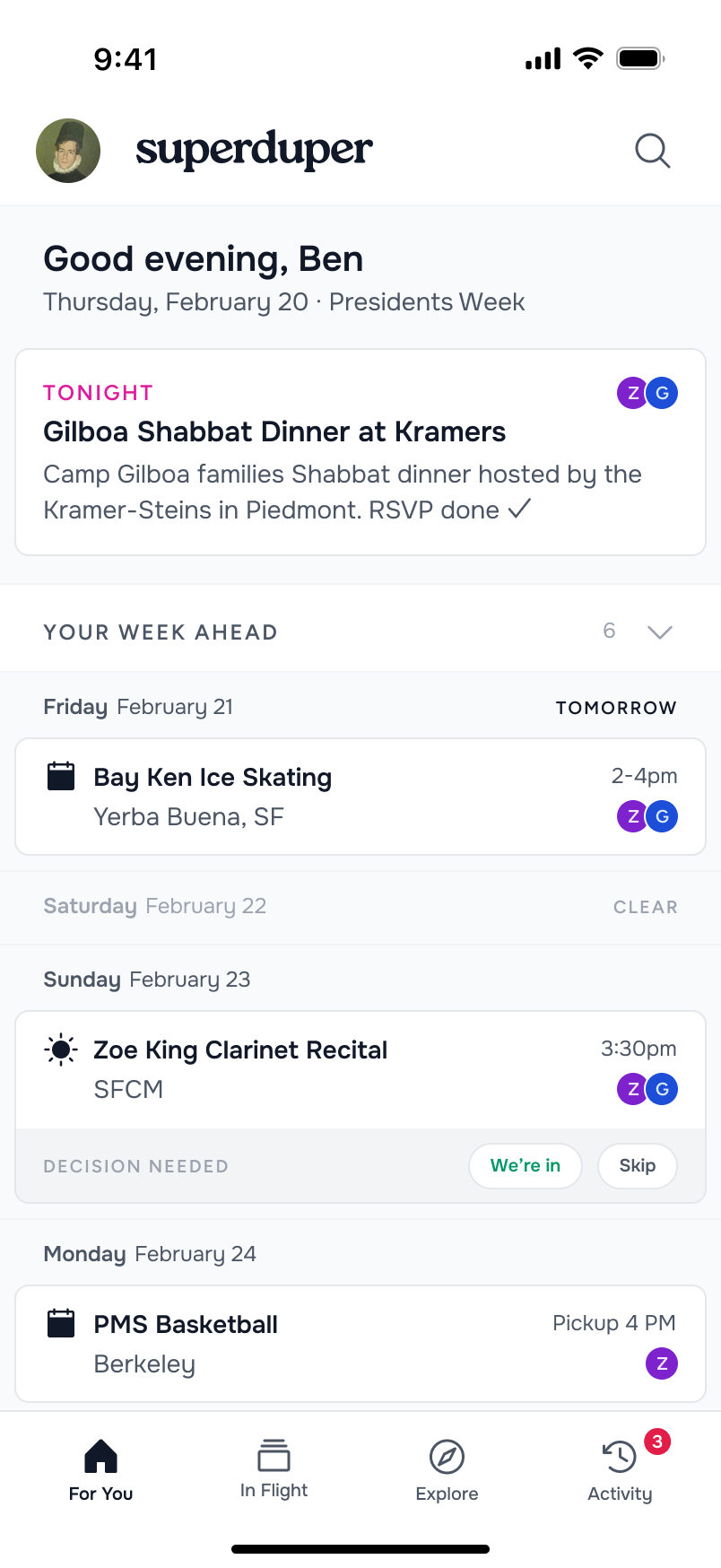Open the Activity history clock icon

click(617, 1454)
